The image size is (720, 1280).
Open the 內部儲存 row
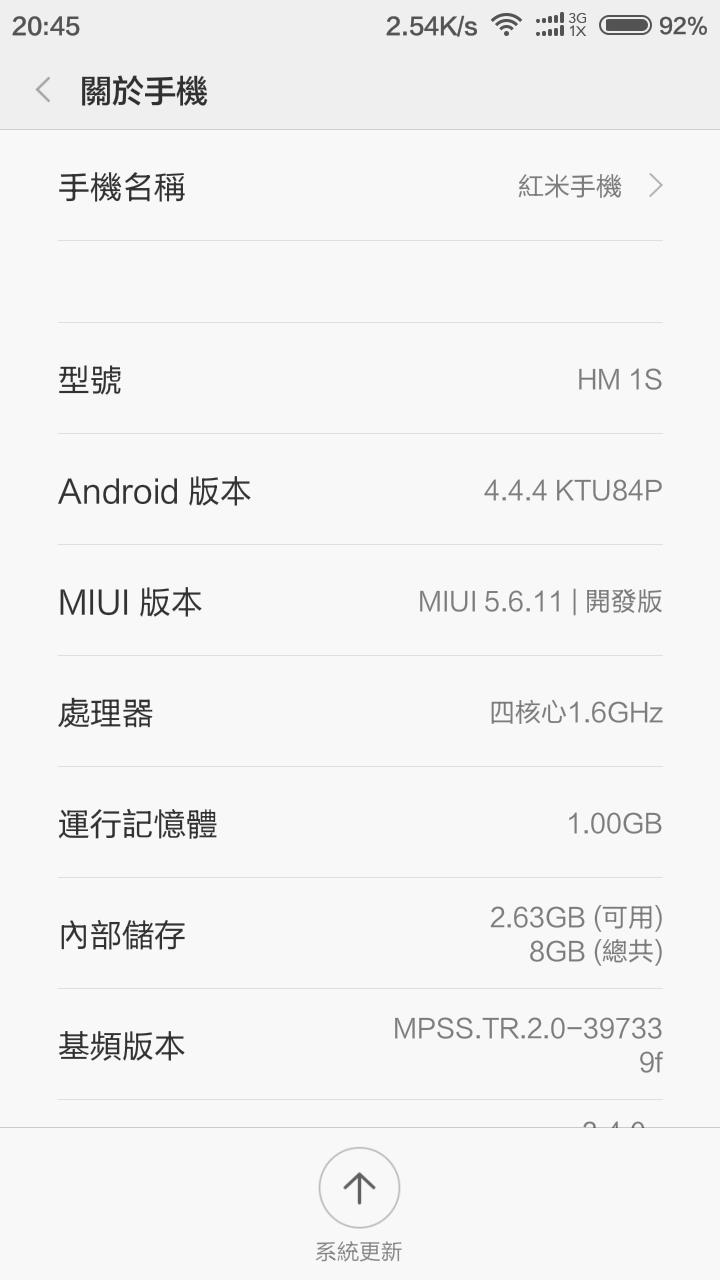[360, 934]
